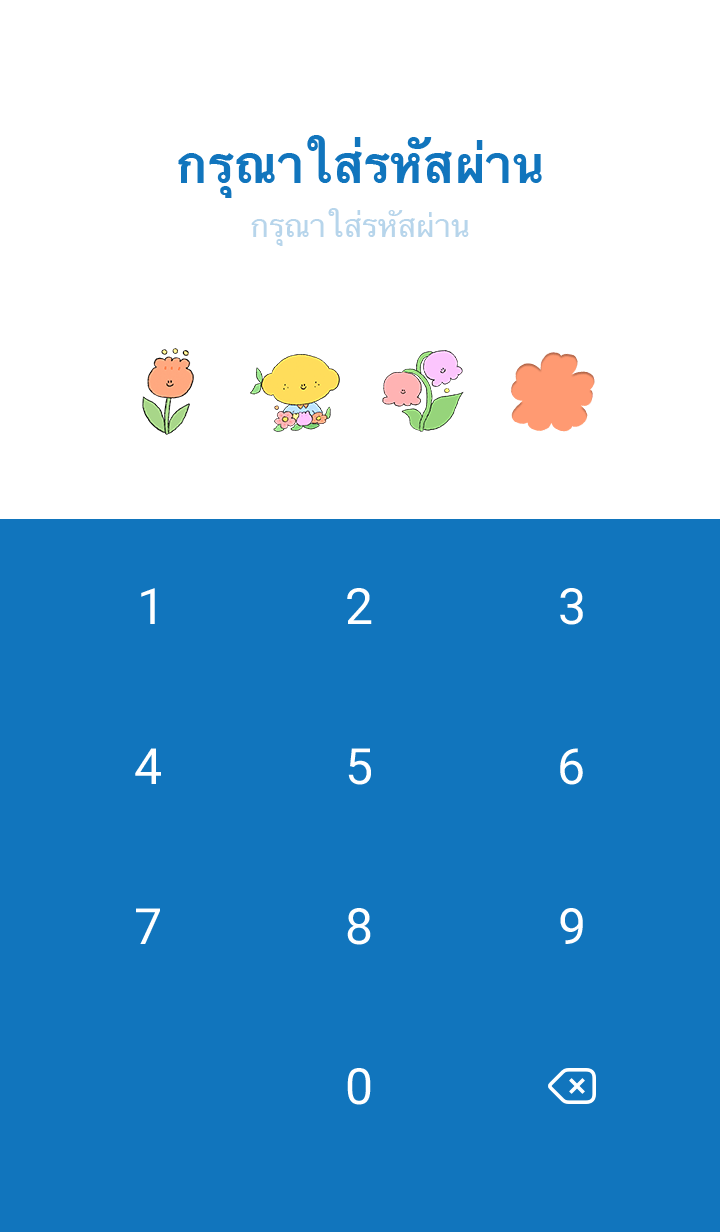Select digit 9 for the passcode
The image size is (720, 1232).
pyautogui.click(x=571, y=927)
